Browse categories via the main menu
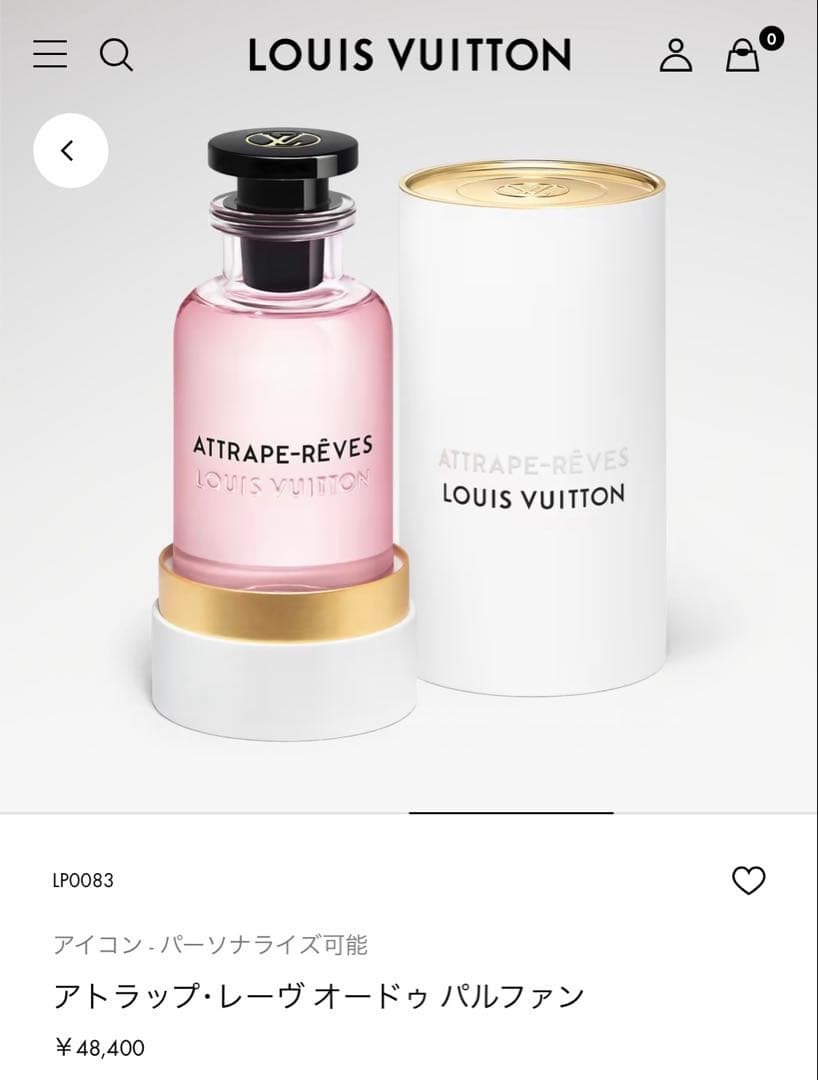The width and height of the screenshot is (818, 1080). [49, 55]
